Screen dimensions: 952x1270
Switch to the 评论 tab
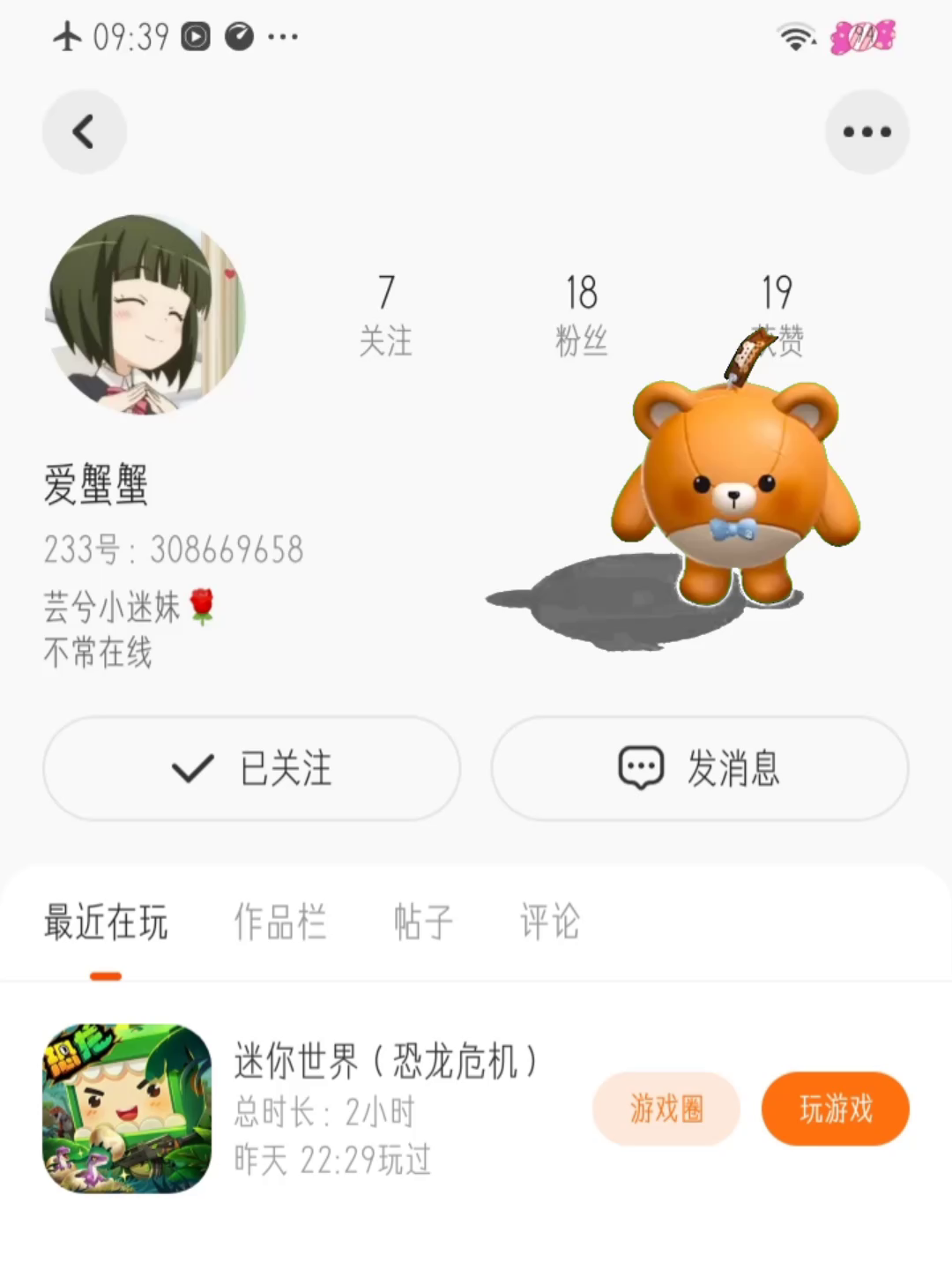click(x=549, y=923)
